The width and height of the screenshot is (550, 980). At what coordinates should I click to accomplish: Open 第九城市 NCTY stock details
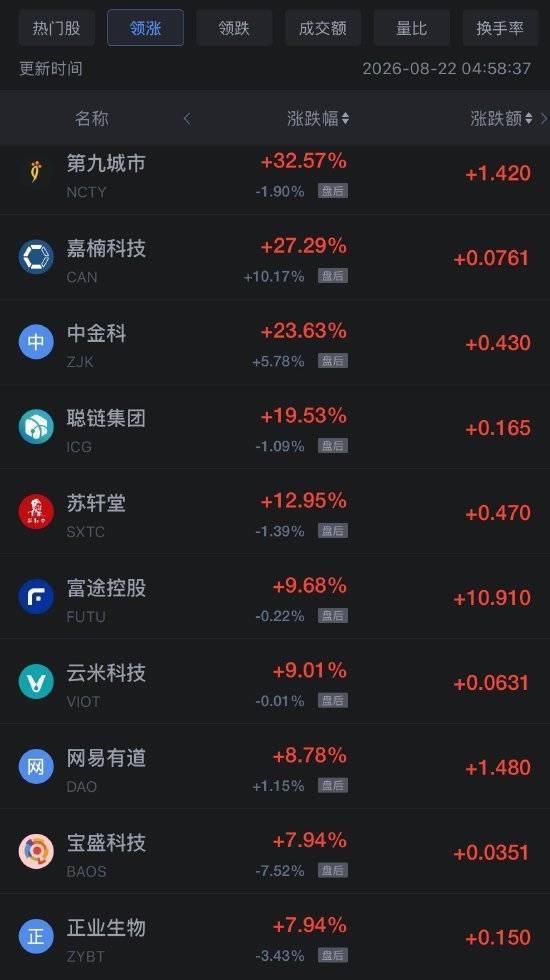pos(275,177)
